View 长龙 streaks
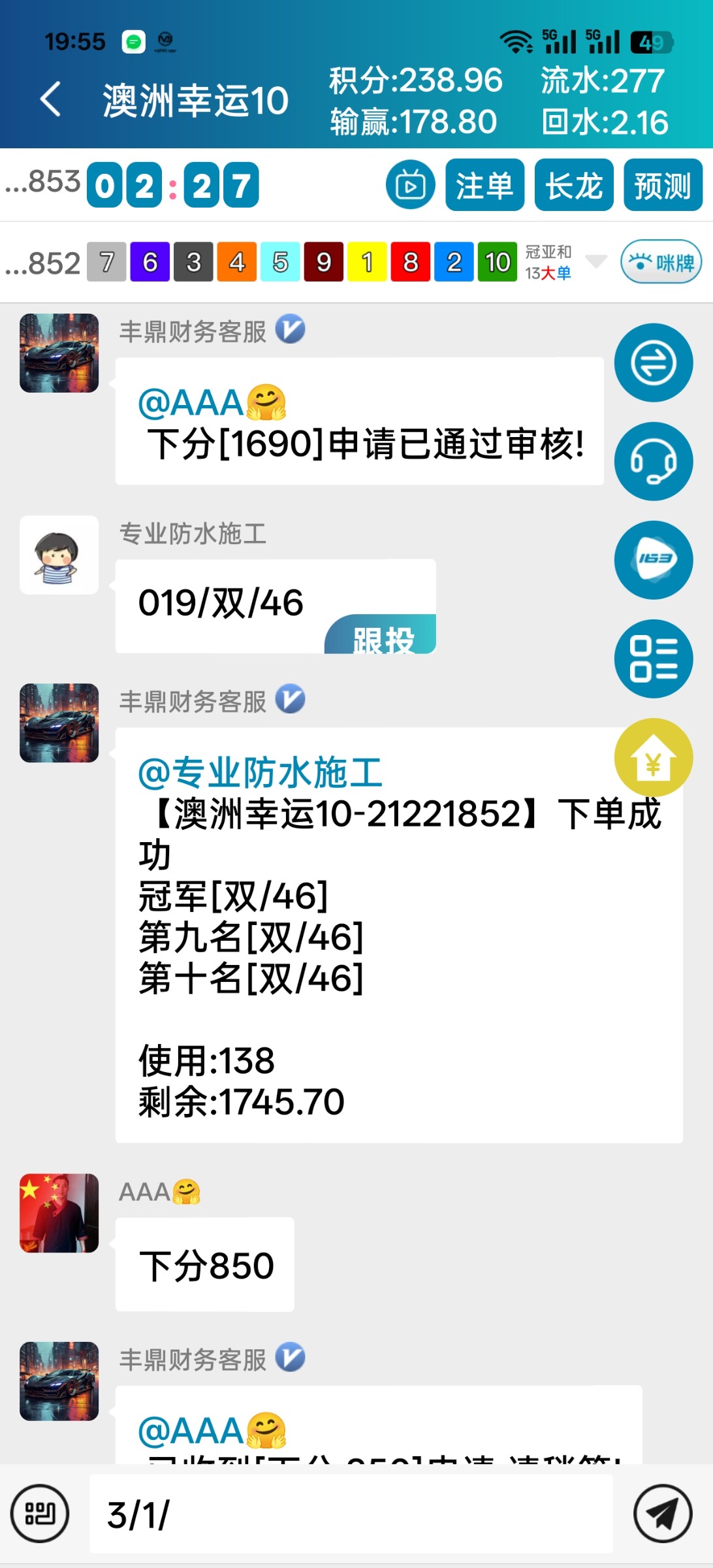This screenshot has width=713, height=1568. tap(573, 186)
